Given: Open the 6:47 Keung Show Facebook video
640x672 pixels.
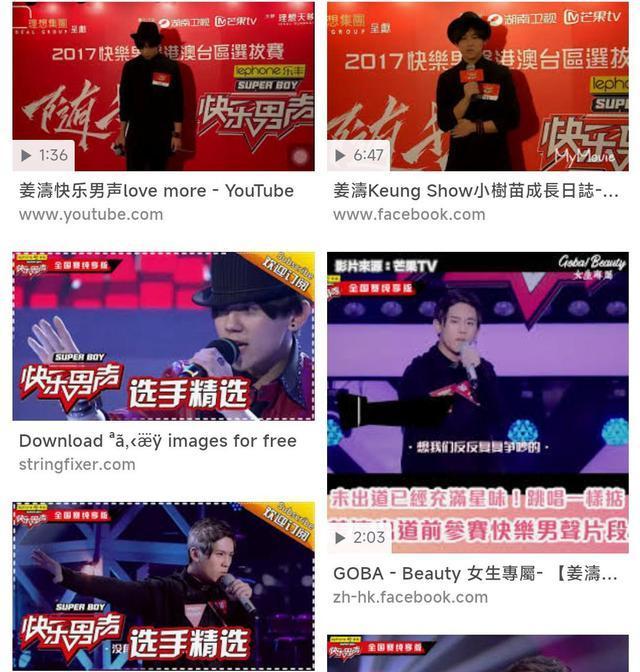Looking at the screenshot, I should pyautogui.click(x=477, y=87).
